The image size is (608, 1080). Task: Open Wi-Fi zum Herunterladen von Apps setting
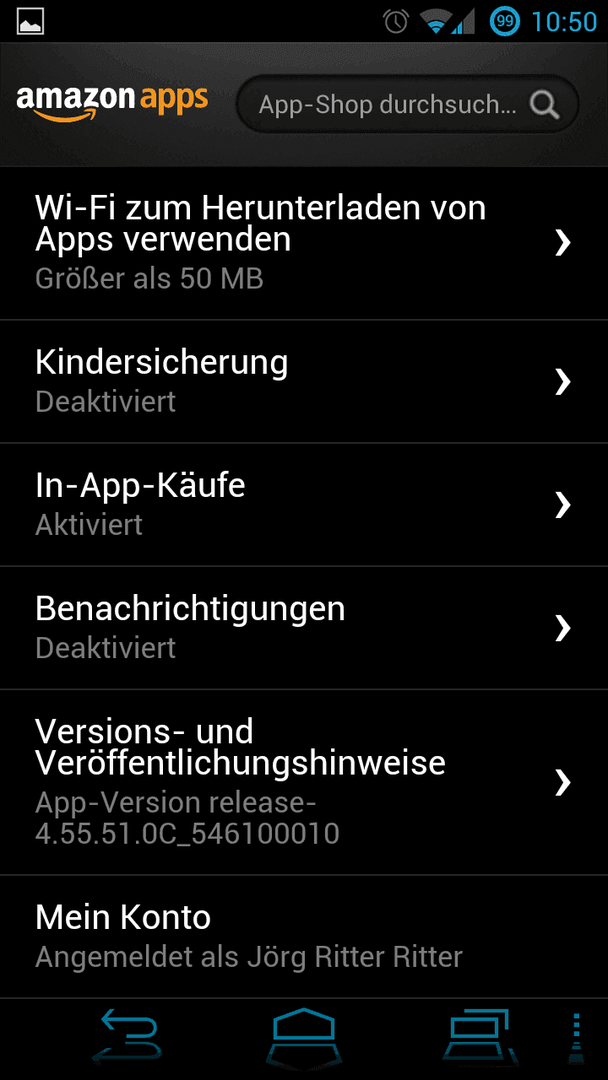pyautogui.click(x=304, y=243)
